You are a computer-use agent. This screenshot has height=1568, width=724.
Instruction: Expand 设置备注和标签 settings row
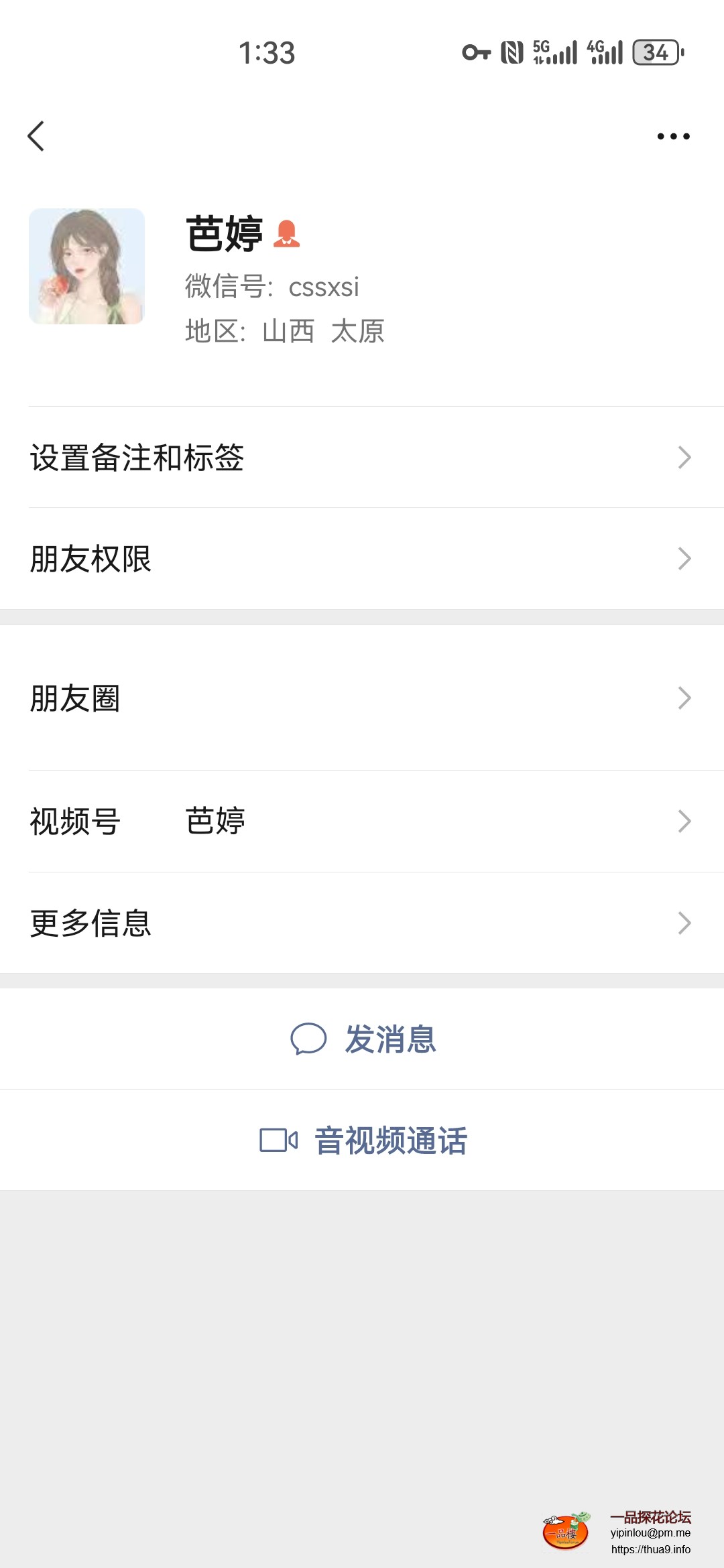pos(362,458)
